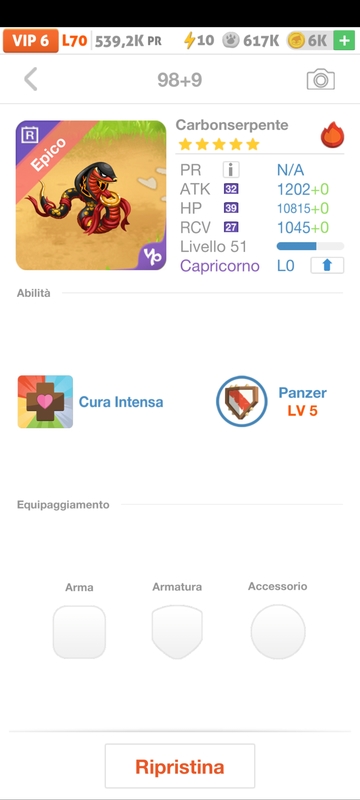Tap the camera icon to capture
This screenshot has height=800, width=360.
[321, 80]
